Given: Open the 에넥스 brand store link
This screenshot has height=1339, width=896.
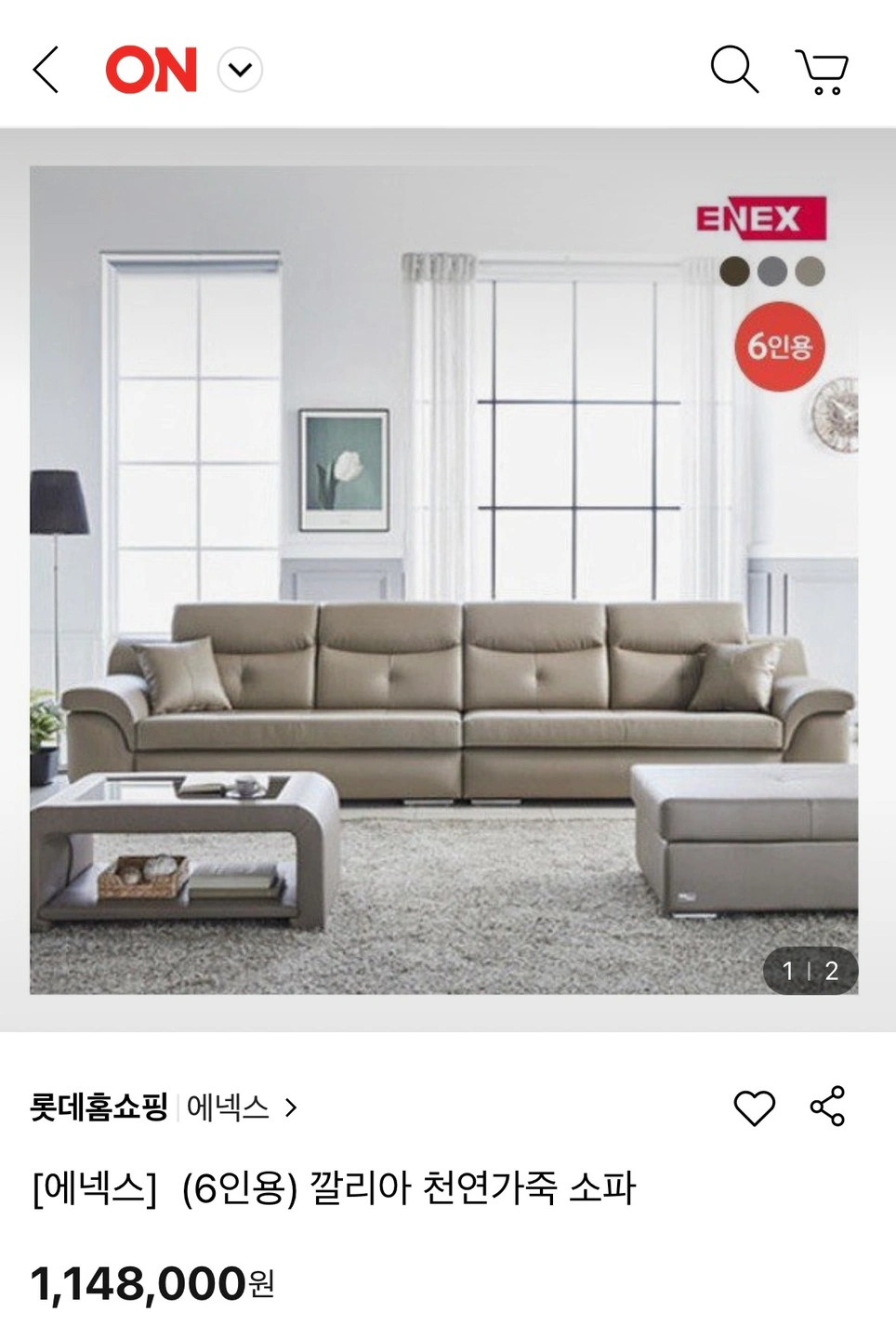Looking at the screenshot, I should (241, 1107).
